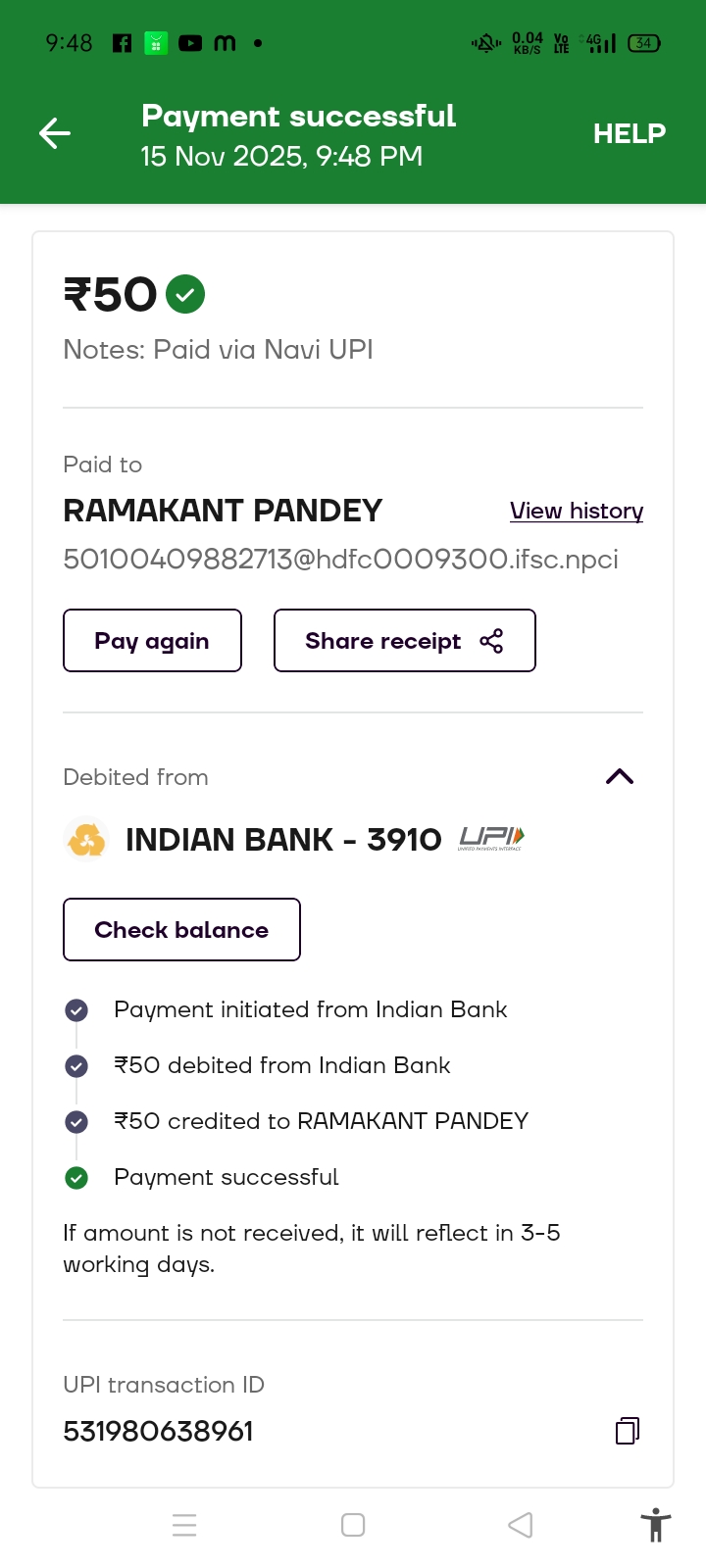Copy the UPI transaction ID
Viewport: 706px width, 1568px height.
(628, 1431)
